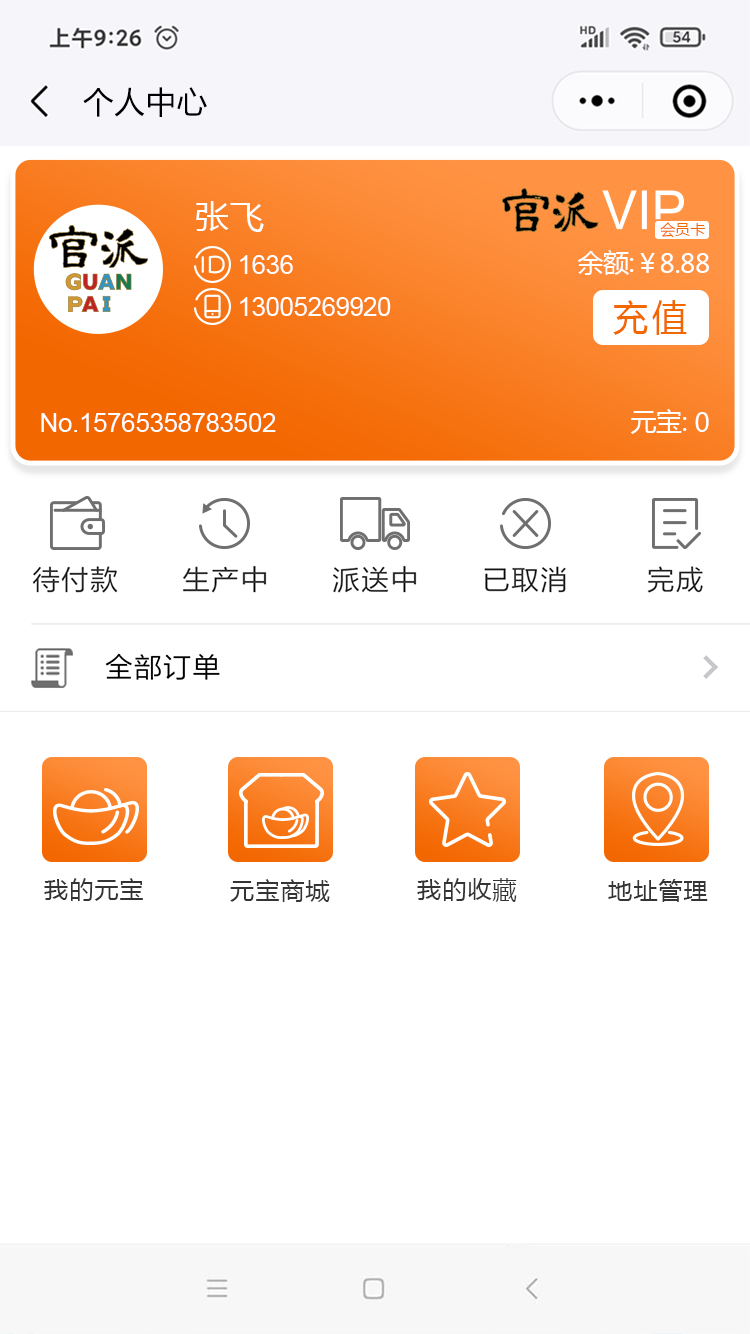750x1334 pixels.
Task: Open 生产中 in-production orders
Action: [225, 546]
